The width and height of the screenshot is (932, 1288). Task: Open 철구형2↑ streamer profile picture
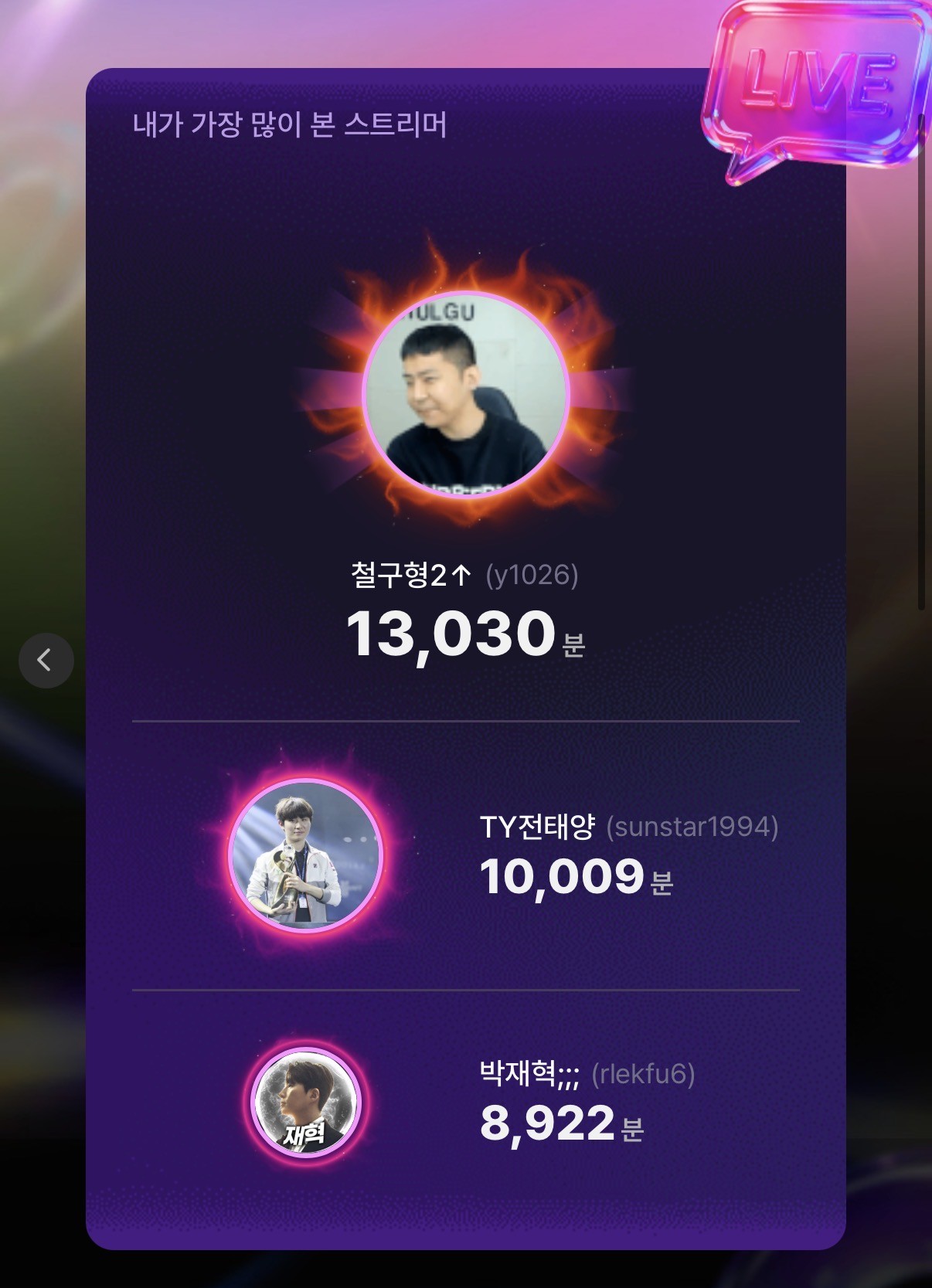(466, 394)
